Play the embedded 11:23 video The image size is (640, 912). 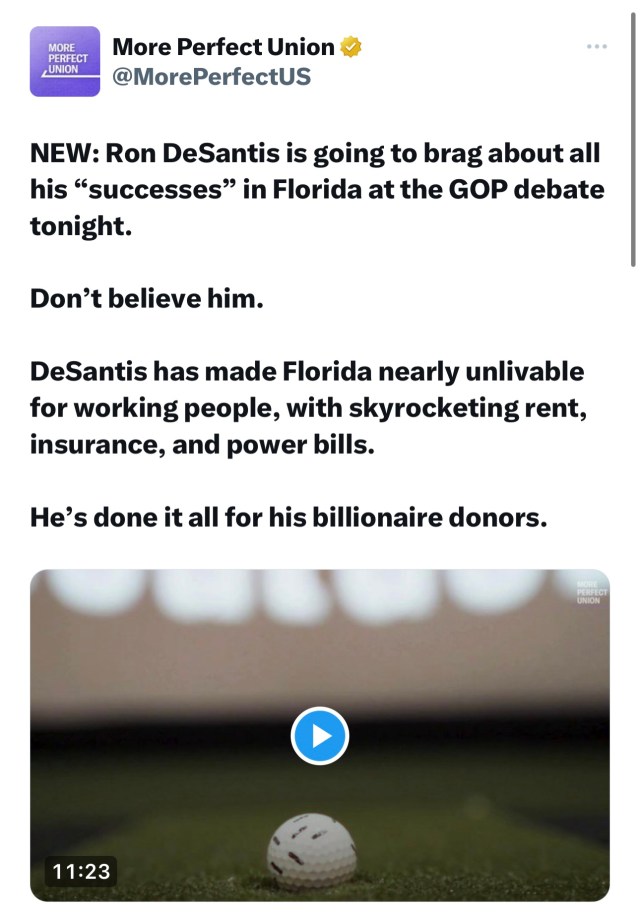tap(319, 737)
